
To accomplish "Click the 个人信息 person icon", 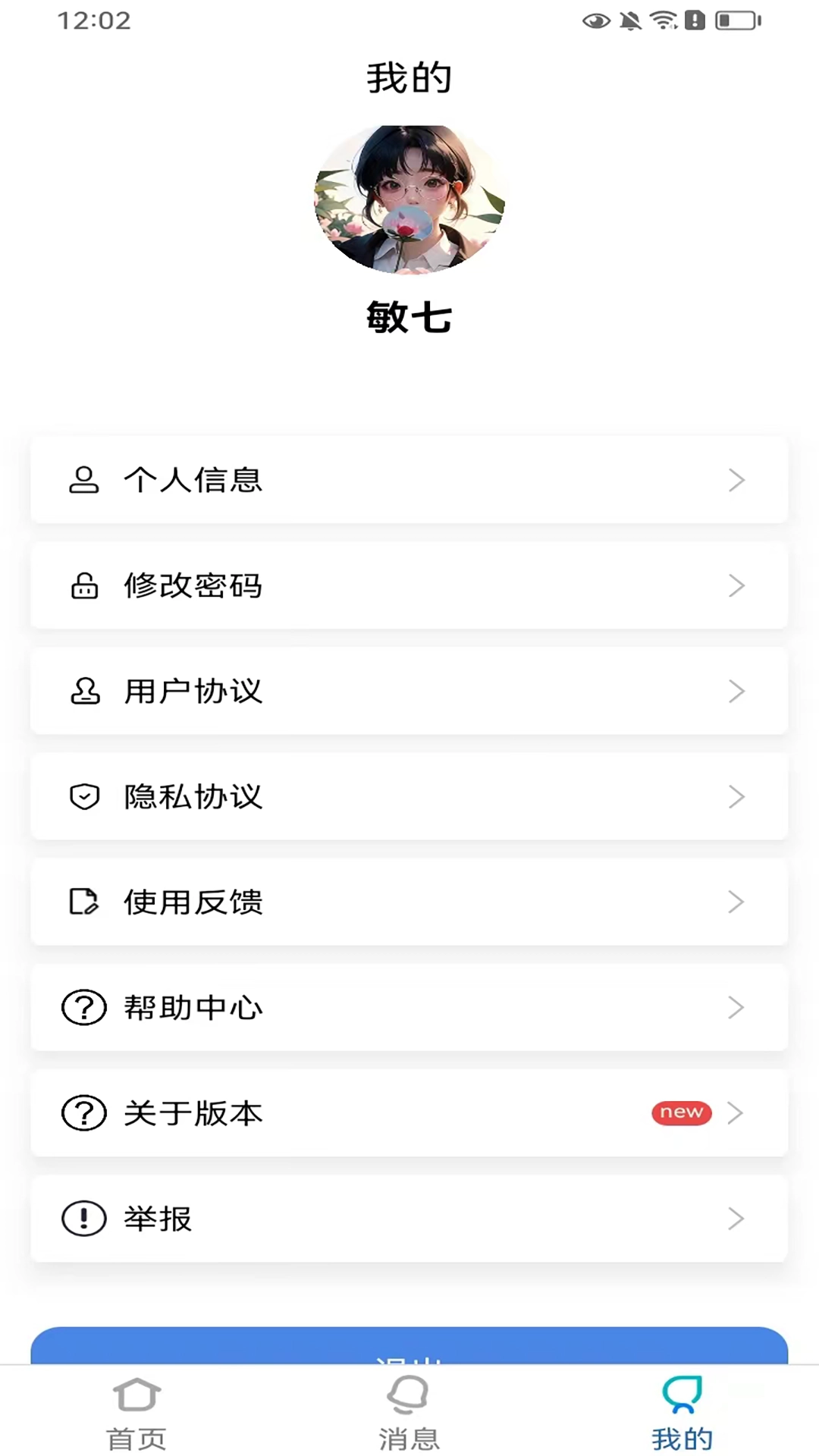I will pos(83,479).
